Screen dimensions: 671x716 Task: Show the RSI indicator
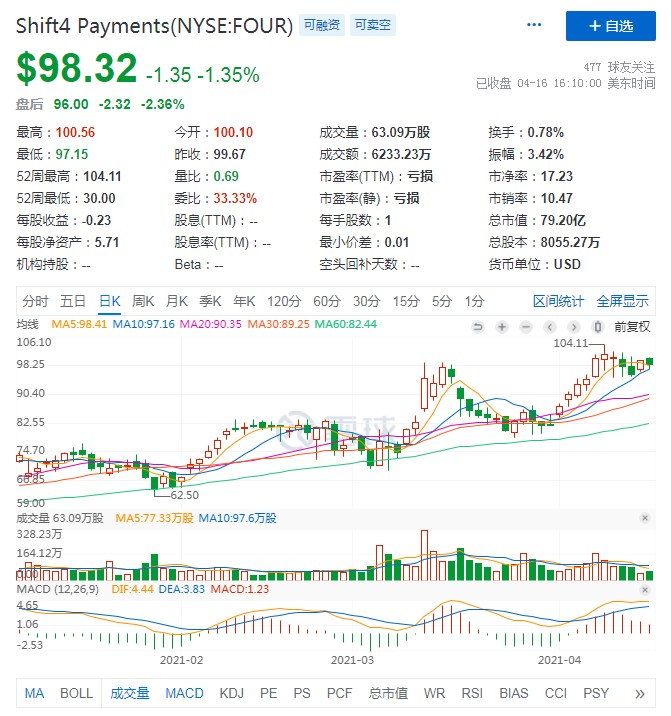click(x=472, y=692)
